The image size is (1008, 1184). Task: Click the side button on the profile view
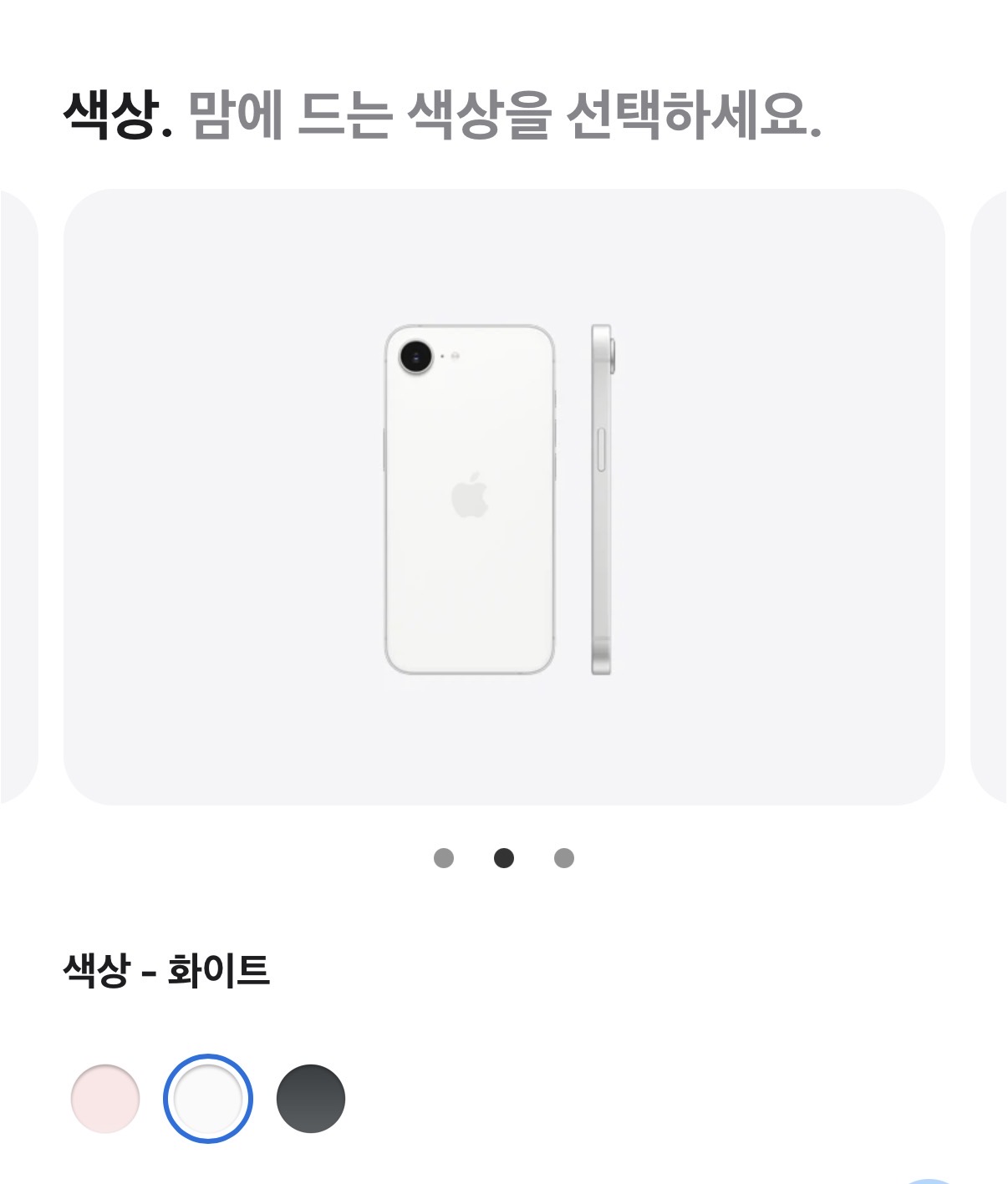(x=599, y=447)
